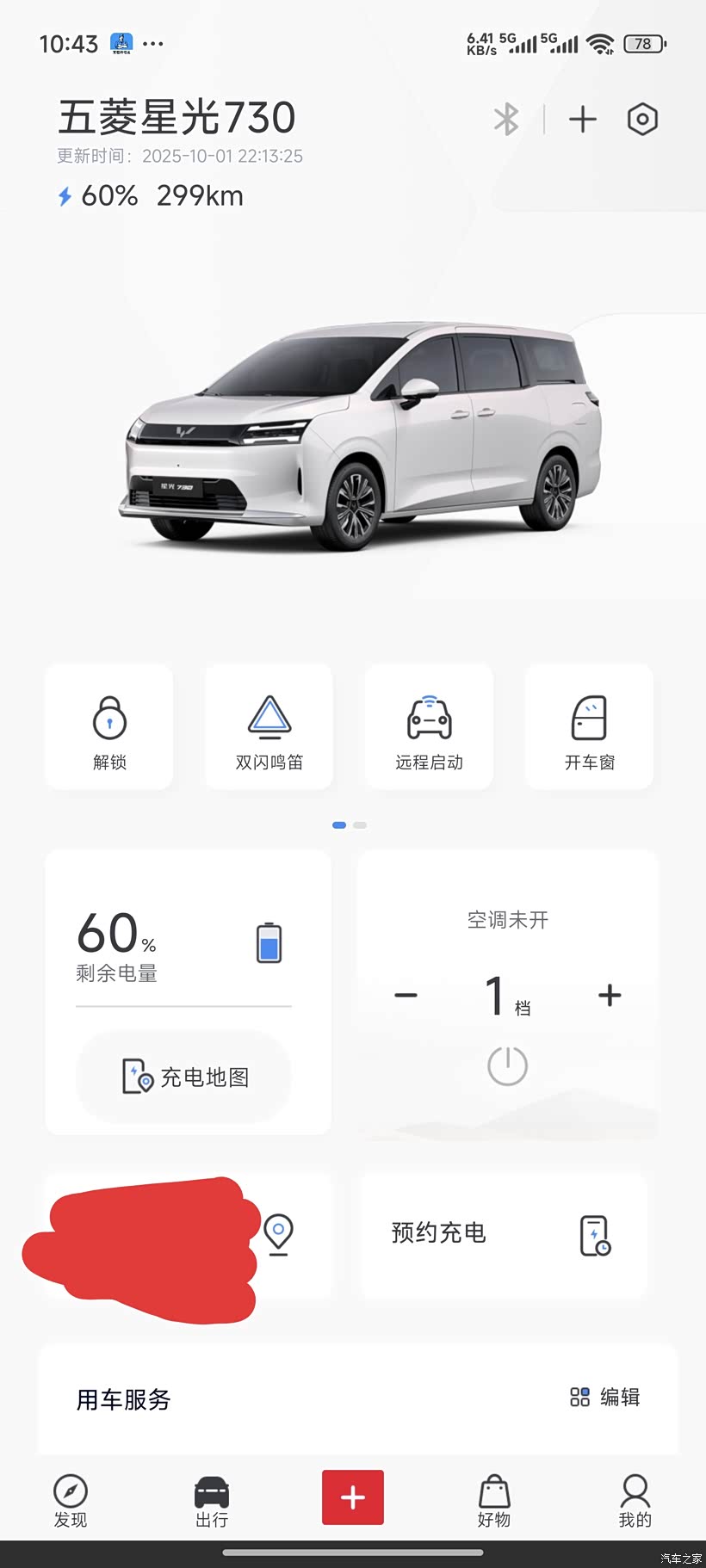Open settings hexagon icon
Image resolution: width=706 pixels, height=1568 pixels.
point(642,120)
